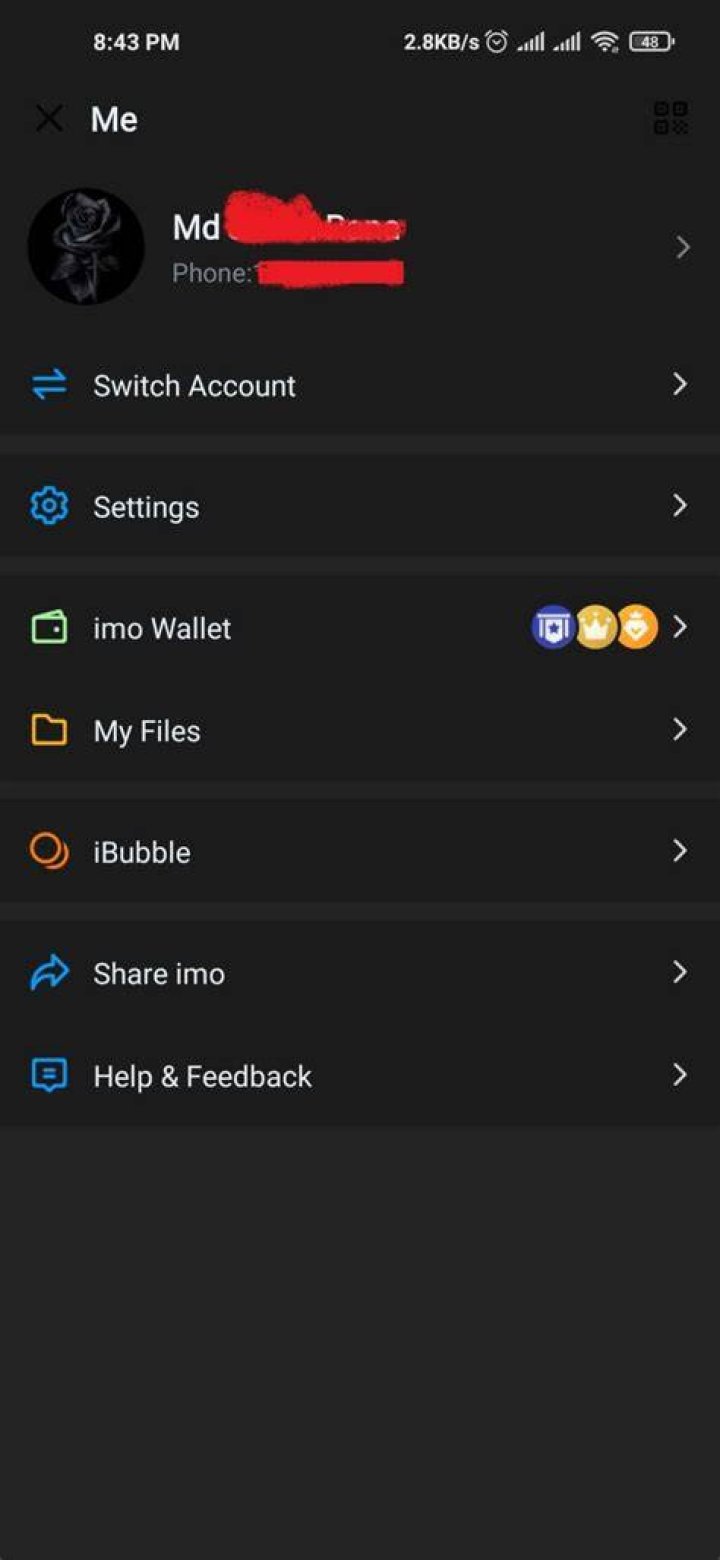Open imo Wallet

point(360,628)
